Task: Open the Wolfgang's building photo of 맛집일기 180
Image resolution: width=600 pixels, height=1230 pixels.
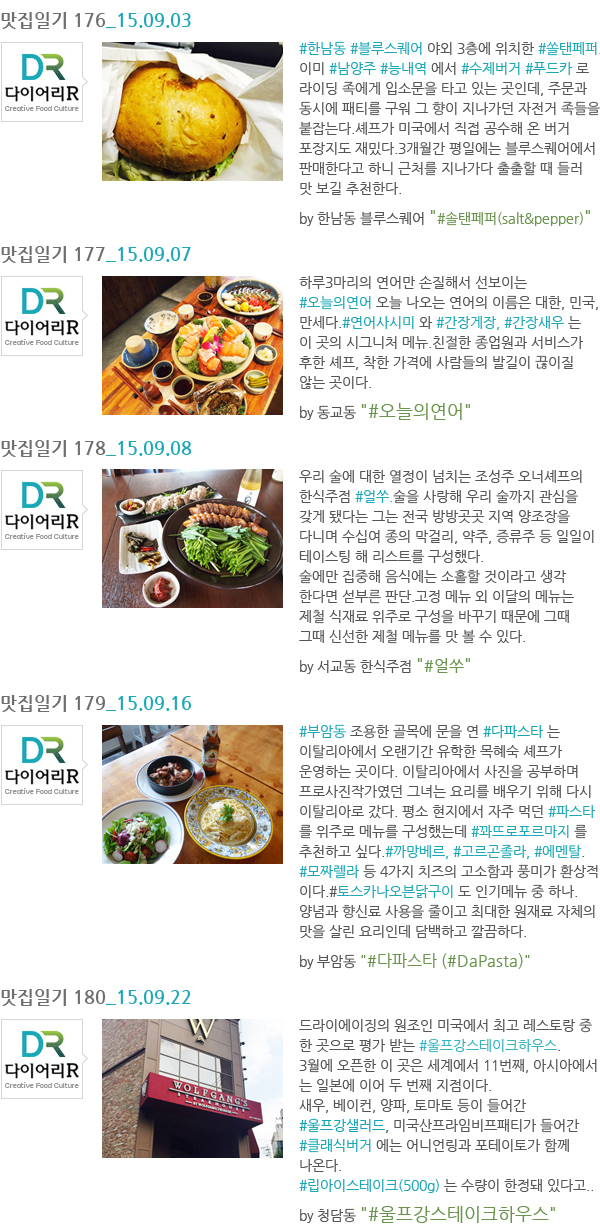Action: coord(192,1088)
